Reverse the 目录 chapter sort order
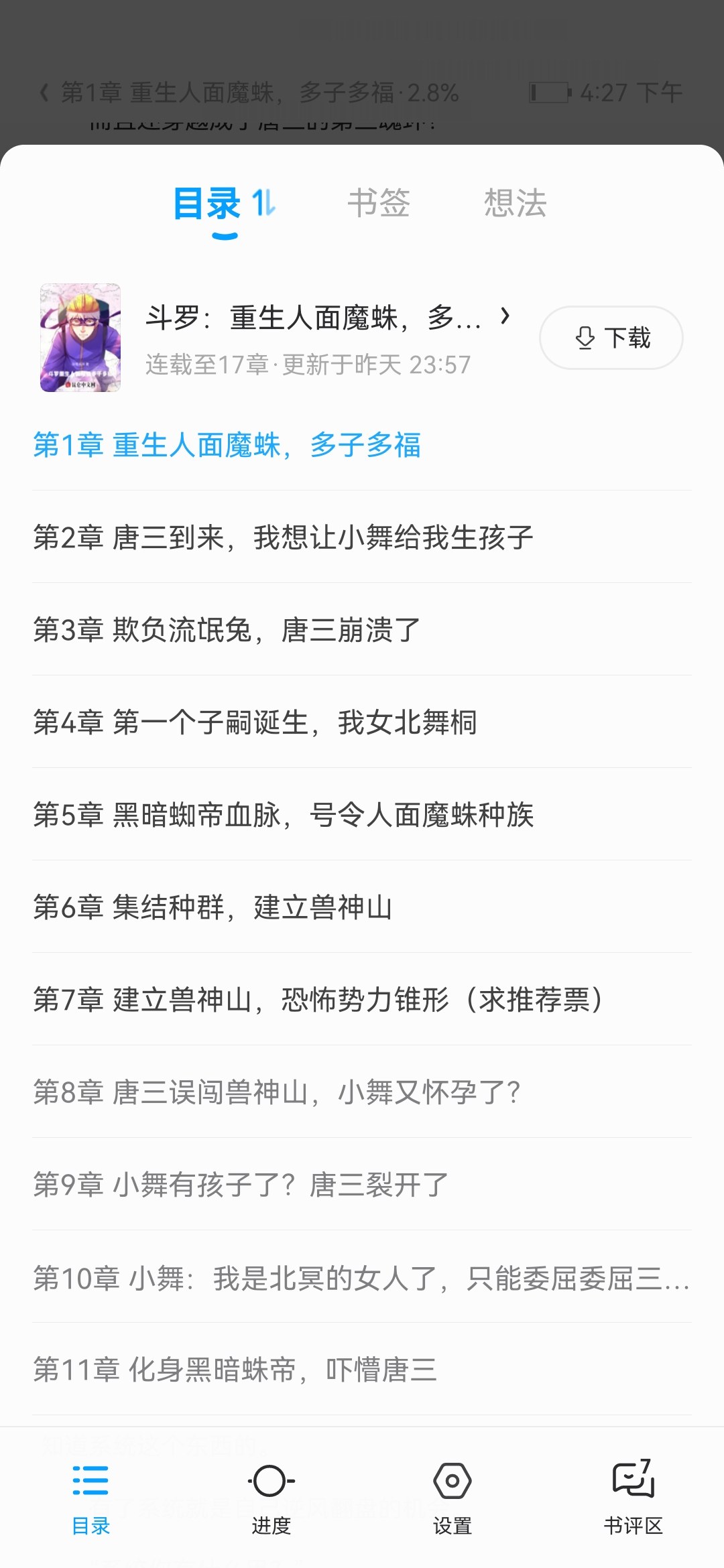724x1568 pixels. click(x=264, y=202)
